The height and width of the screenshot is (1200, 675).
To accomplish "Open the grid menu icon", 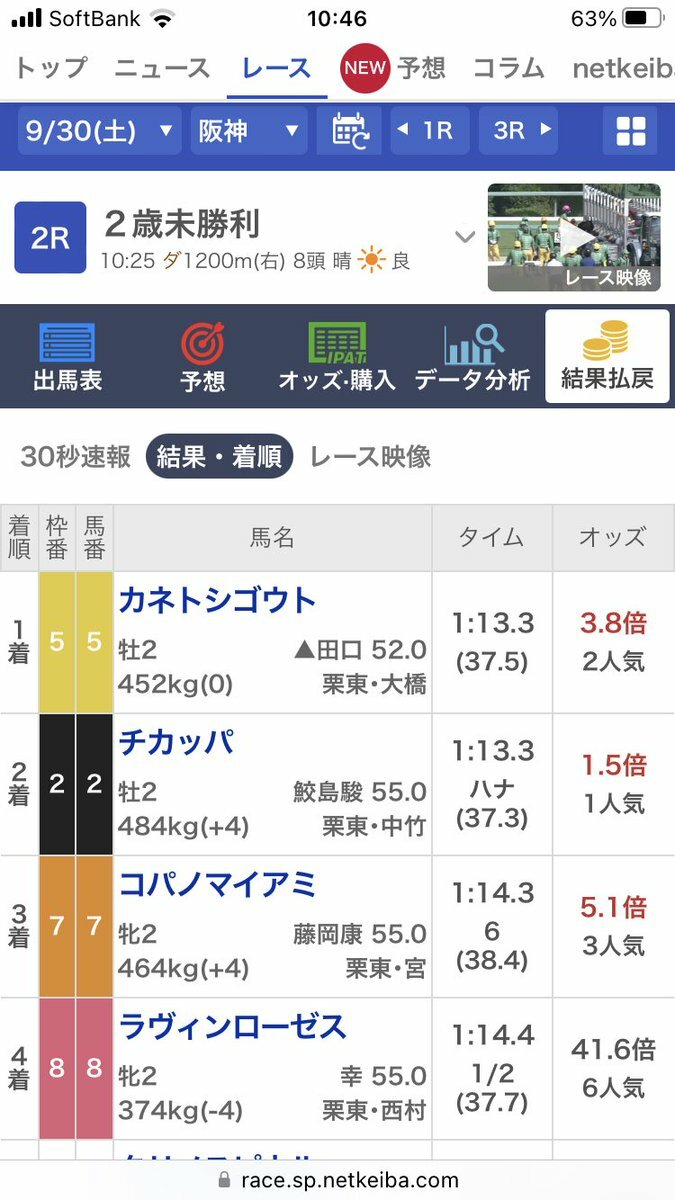I will [631, 131].
